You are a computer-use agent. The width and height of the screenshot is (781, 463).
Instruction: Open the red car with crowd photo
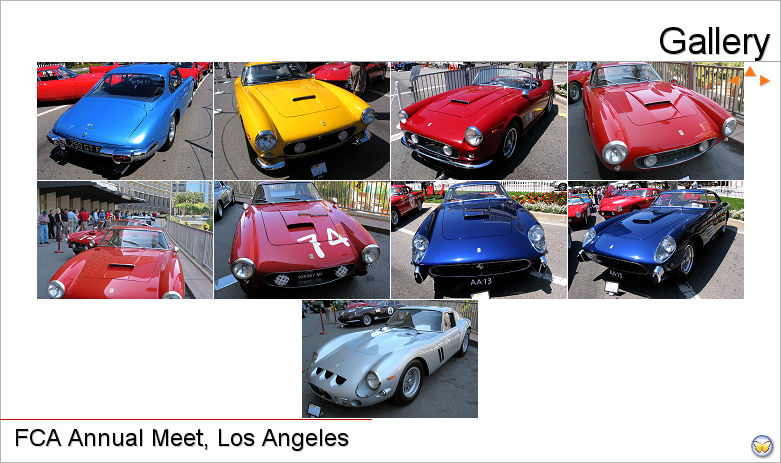124,239
